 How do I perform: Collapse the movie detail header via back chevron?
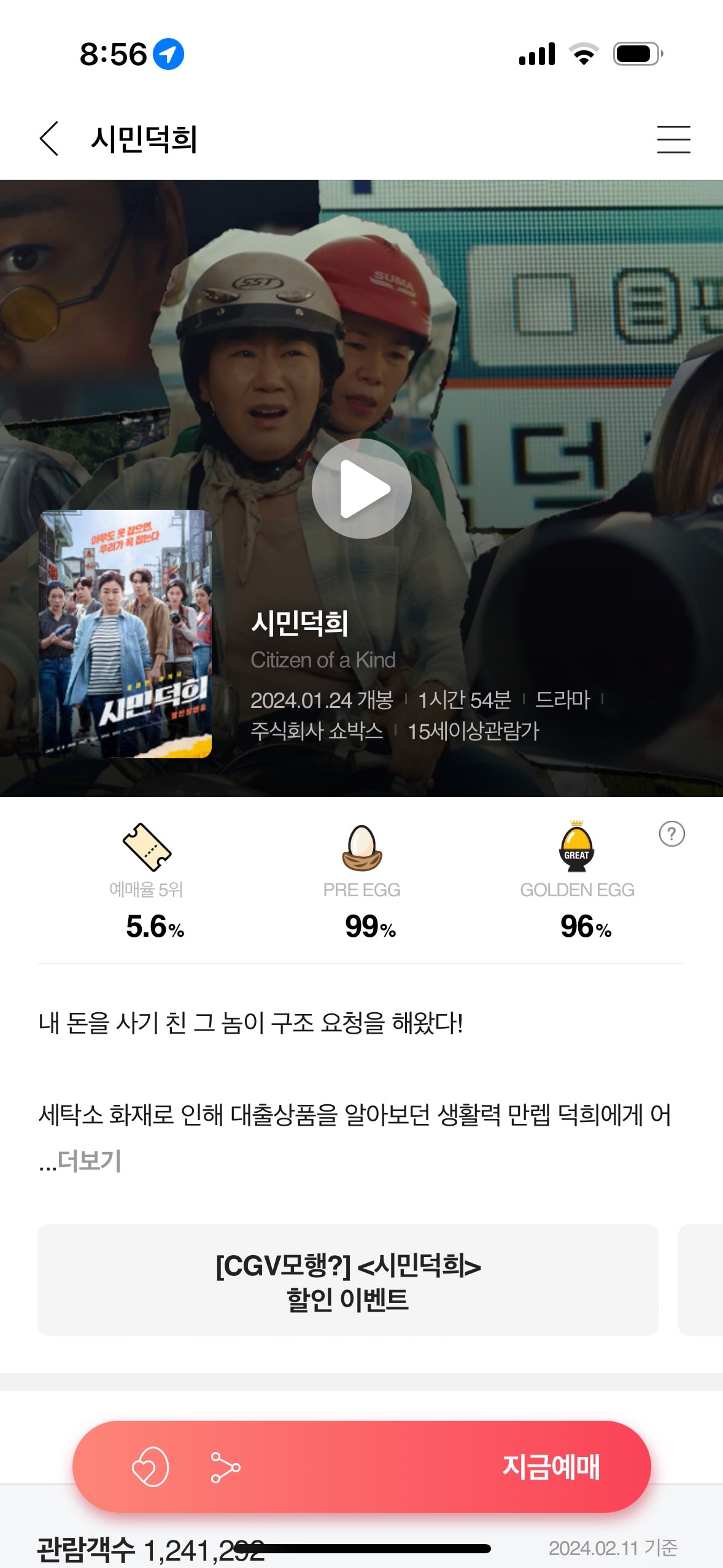(x=50, y=139)
